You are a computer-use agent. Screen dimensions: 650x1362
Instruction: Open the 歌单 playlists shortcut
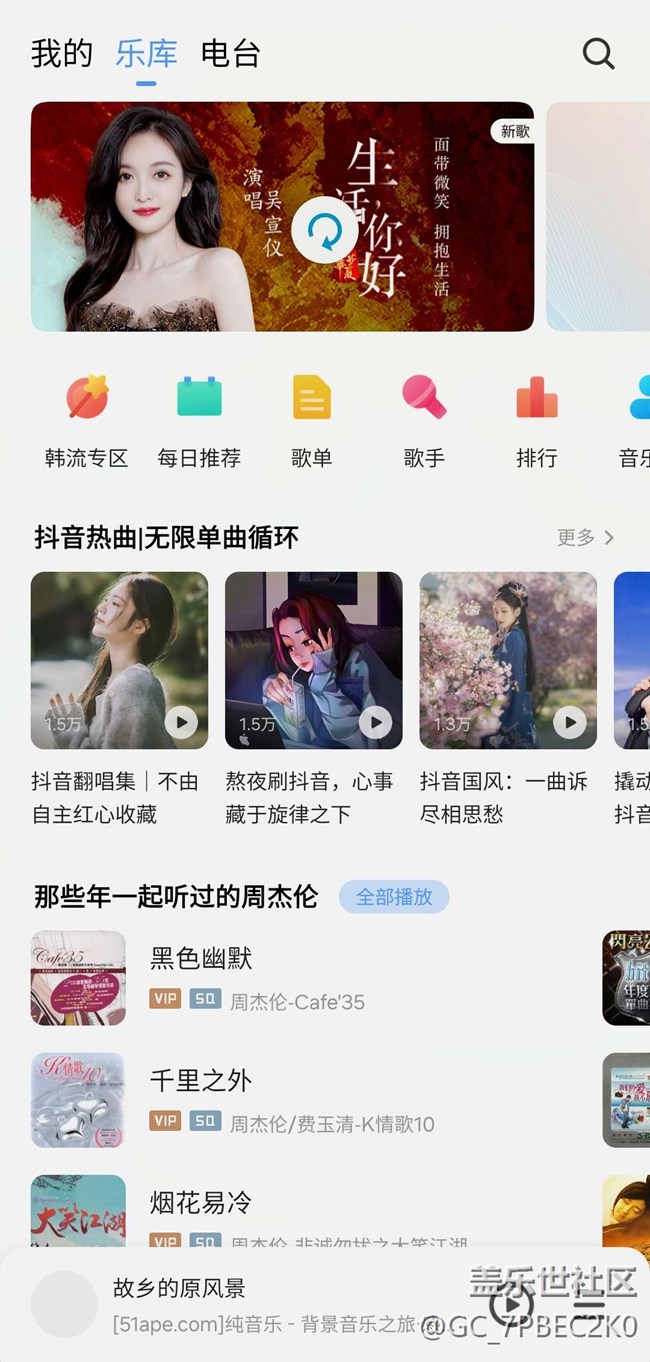pyautogui.click(x=311, y=420)
